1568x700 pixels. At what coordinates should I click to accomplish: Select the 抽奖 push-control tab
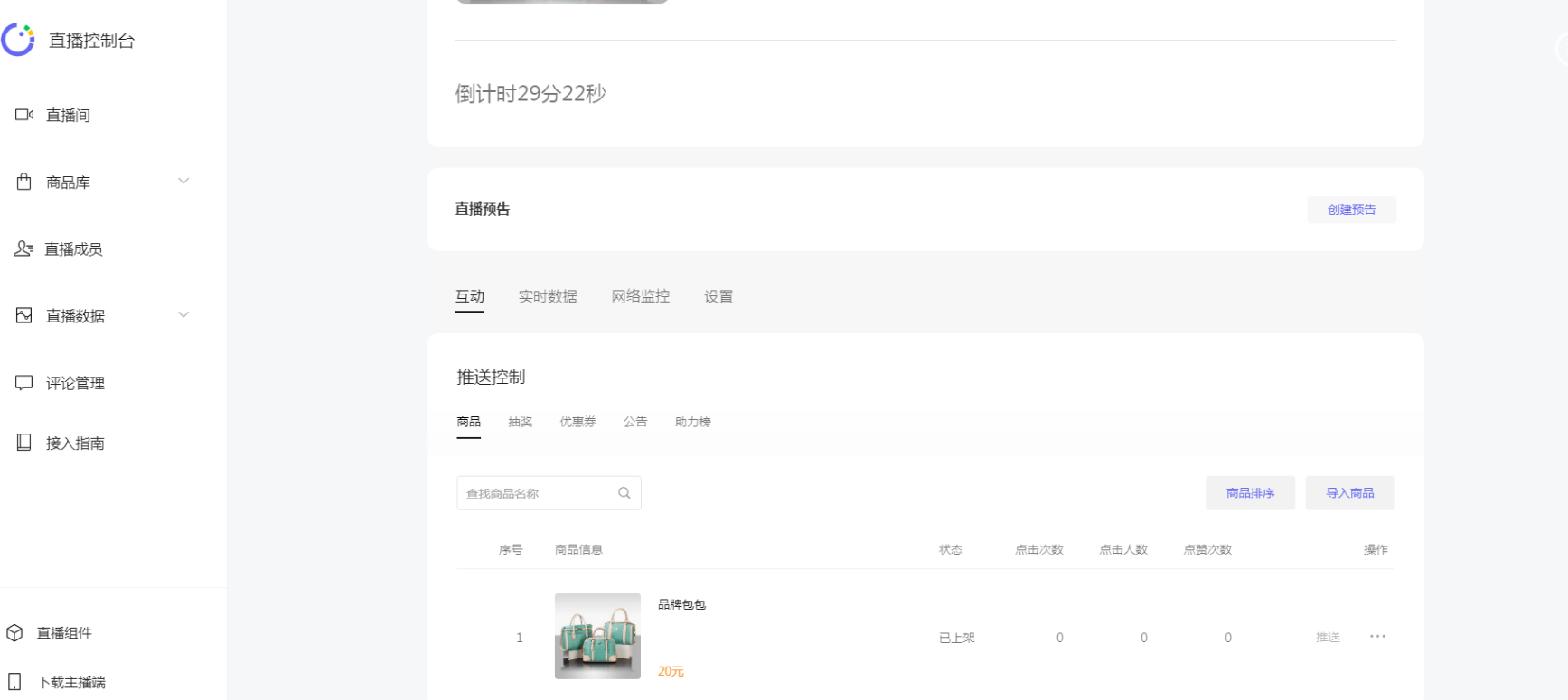(x=520, y=422)
